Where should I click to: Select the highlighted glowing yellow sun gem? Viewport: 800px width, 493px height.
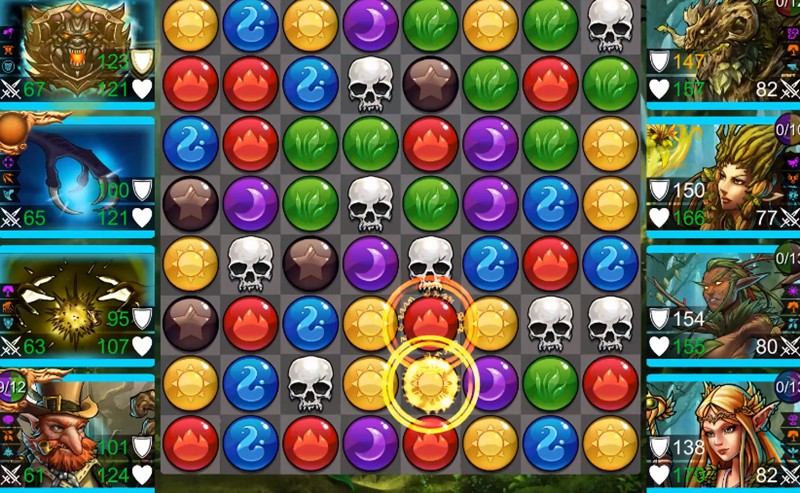(431, 382)
